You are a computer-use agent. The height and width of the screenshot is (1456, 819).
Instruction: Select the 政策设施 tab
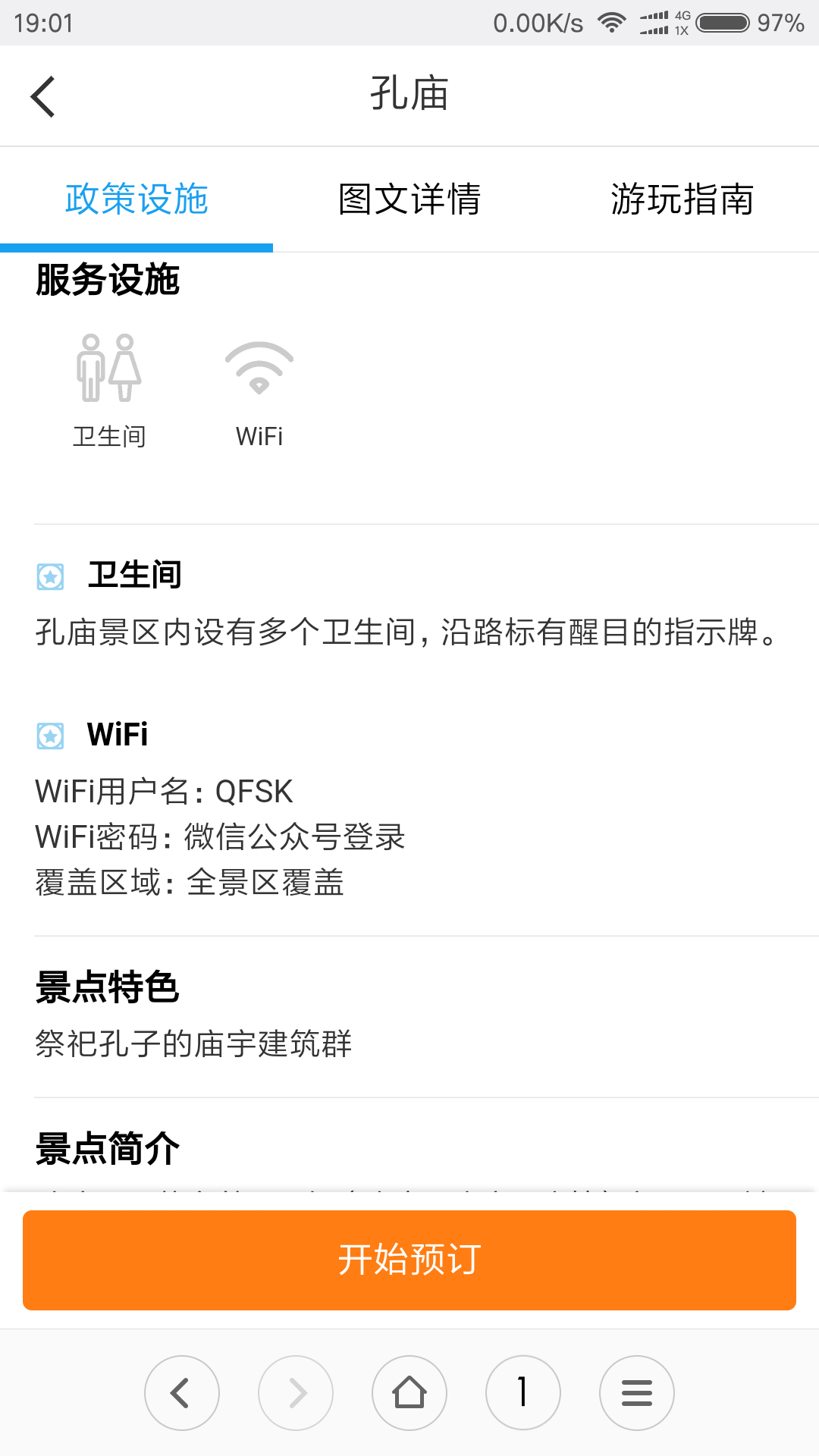click(136, 199)
